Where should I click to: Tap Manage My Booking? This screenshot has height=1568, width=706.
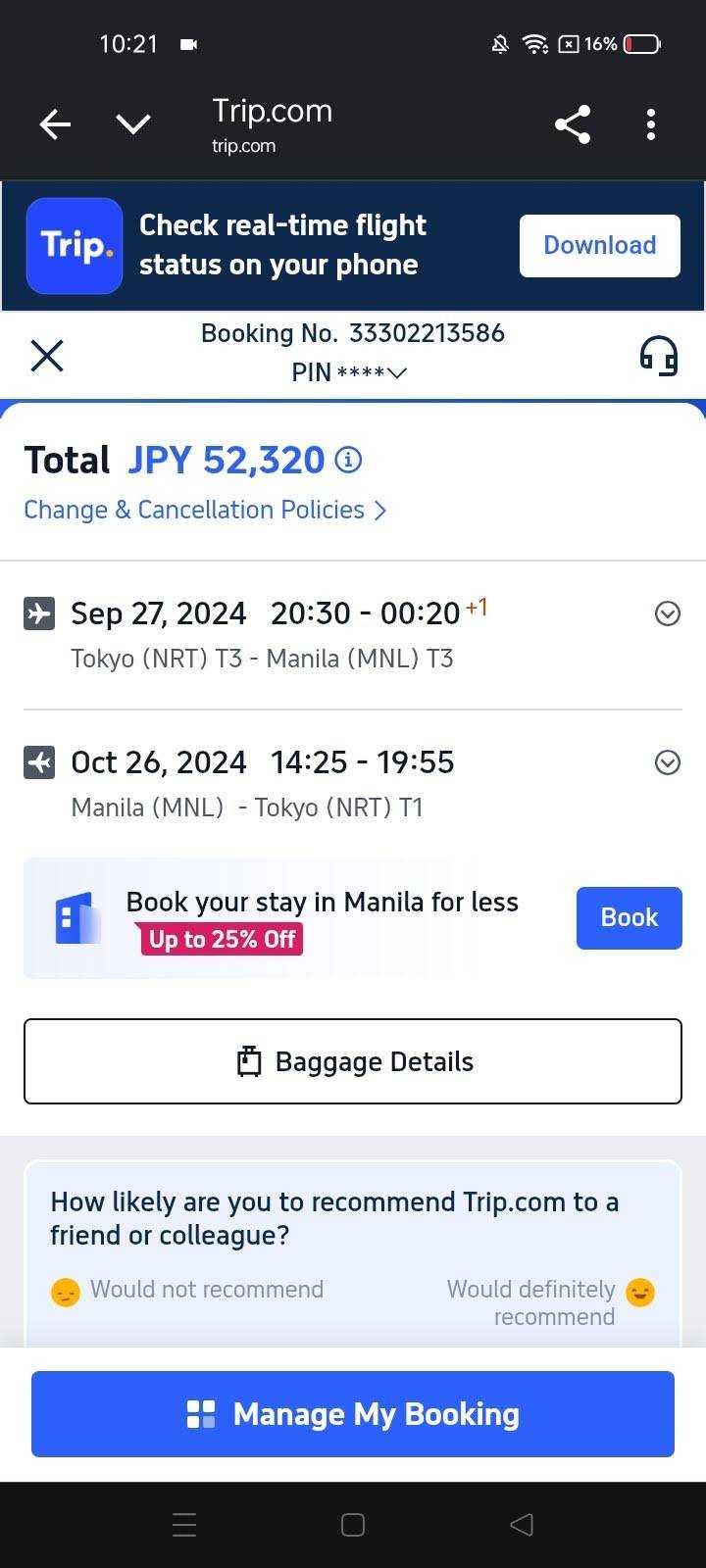point(353,1414)
